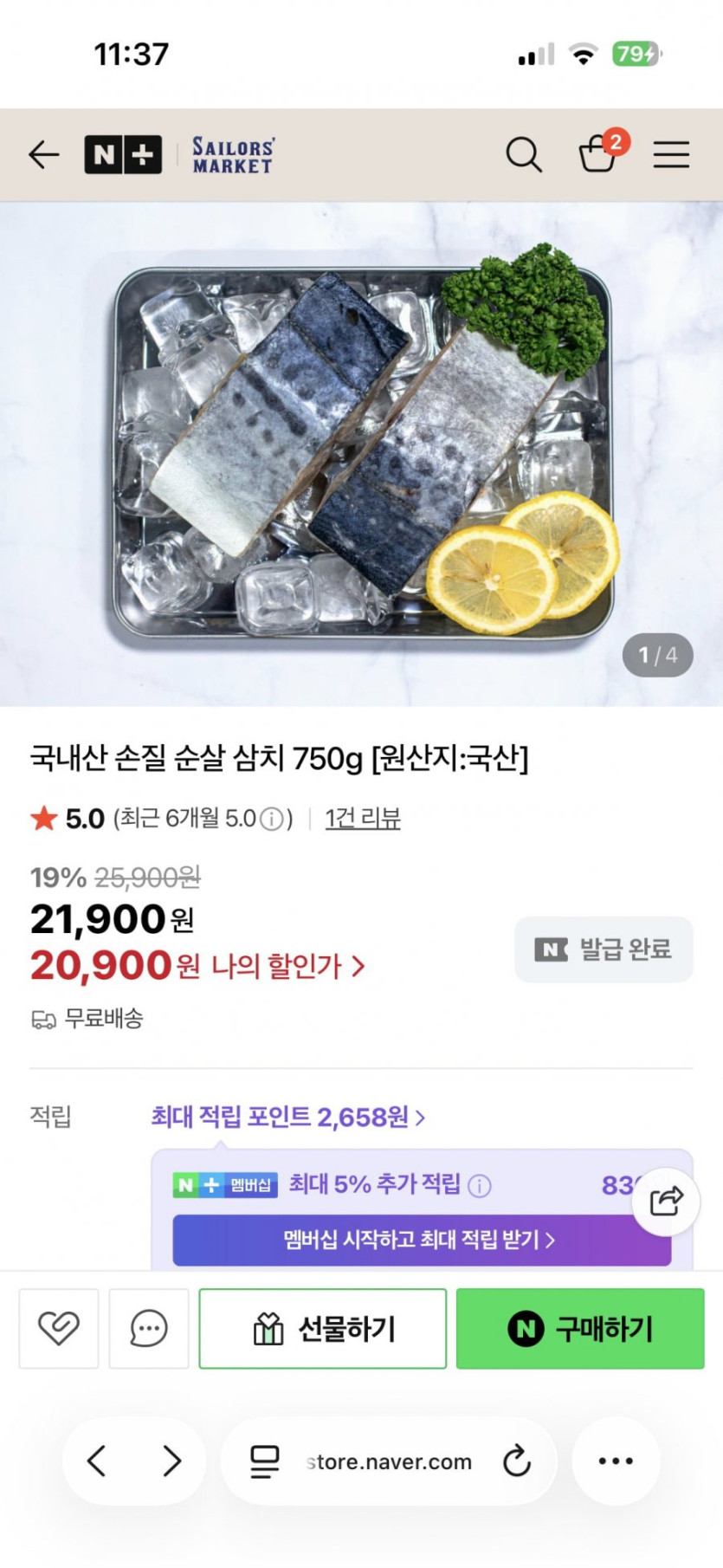Tap 선물하기 to send as gift

[323, 1328]
